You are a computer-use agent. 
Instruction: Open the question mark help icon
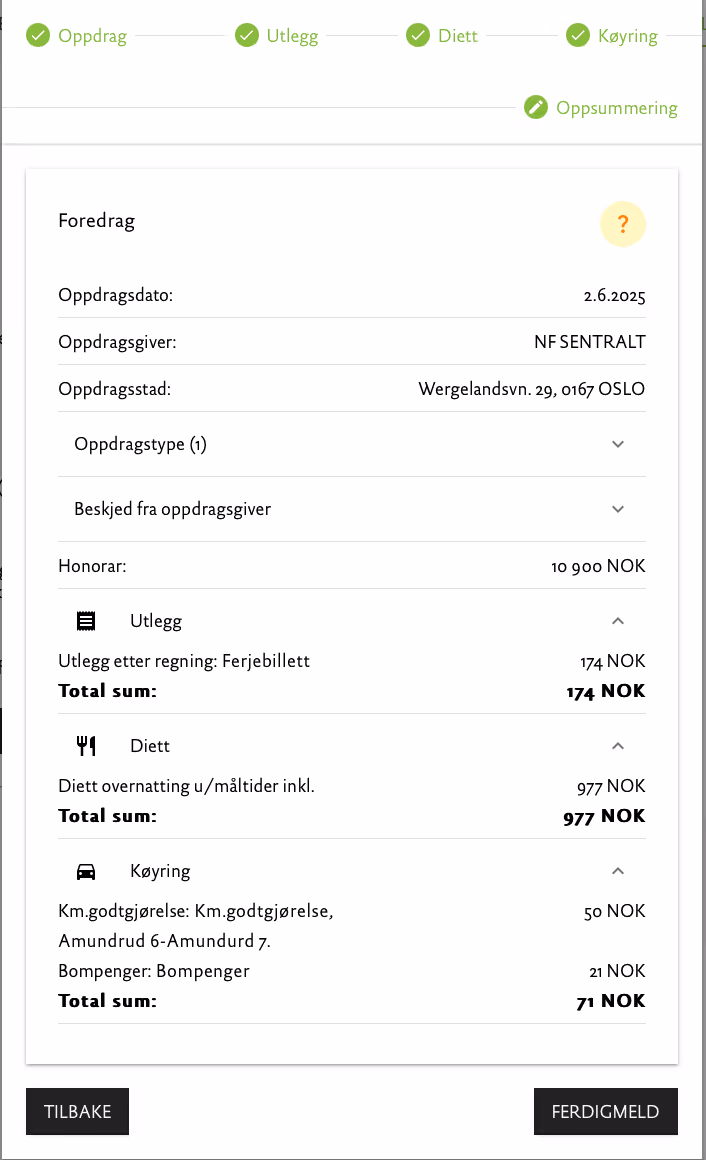click(x=623, y=224)
